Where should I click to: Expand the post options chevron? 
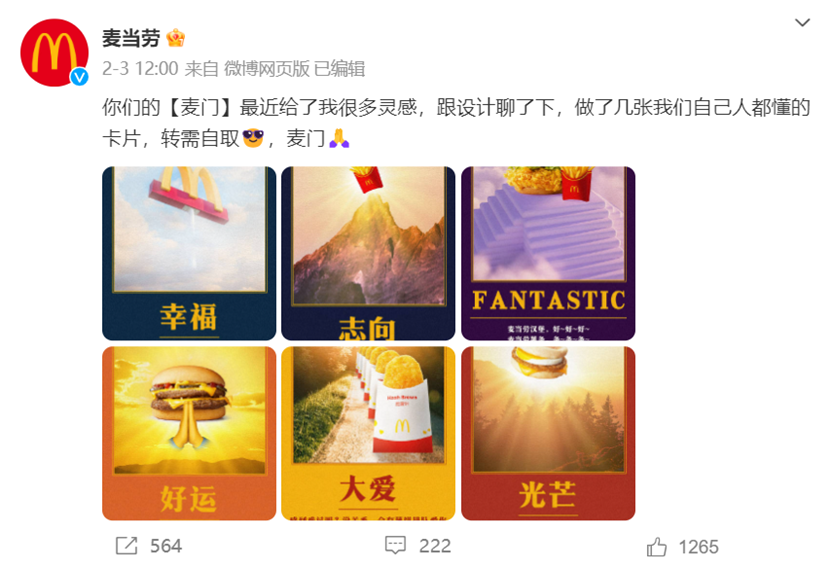802,23
